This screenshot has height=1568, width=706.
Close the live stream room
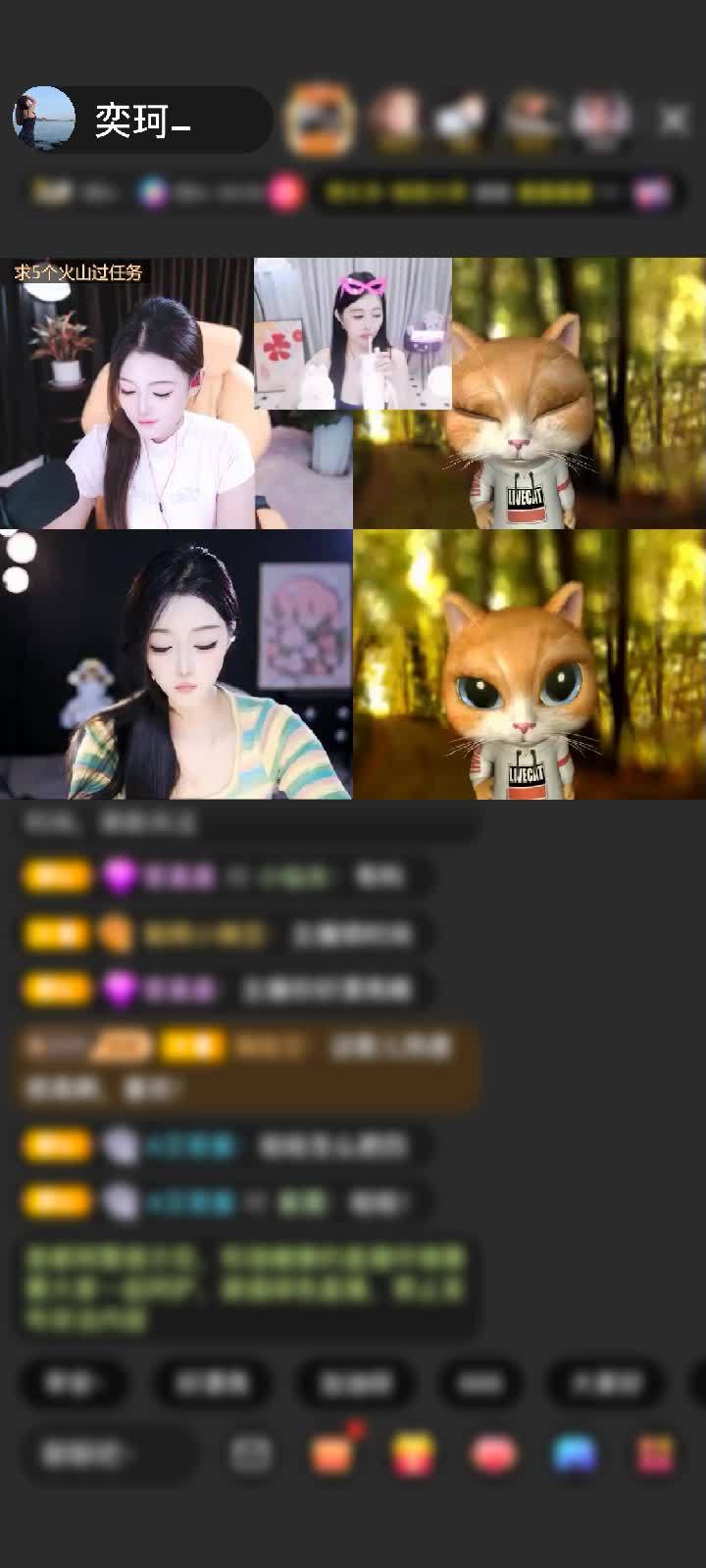tap(674, 120)
